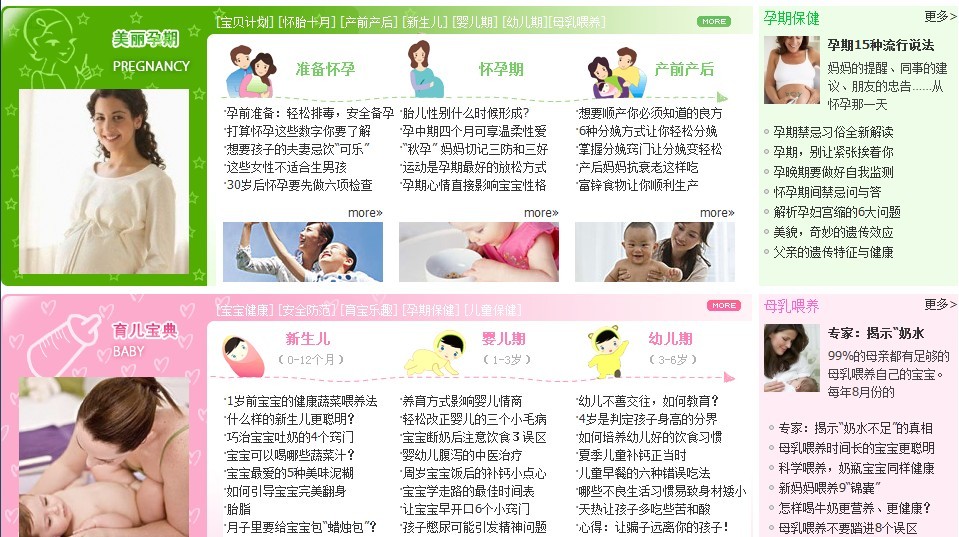
Task: Tap the green MORE button
Action: [x=713, y=21]
